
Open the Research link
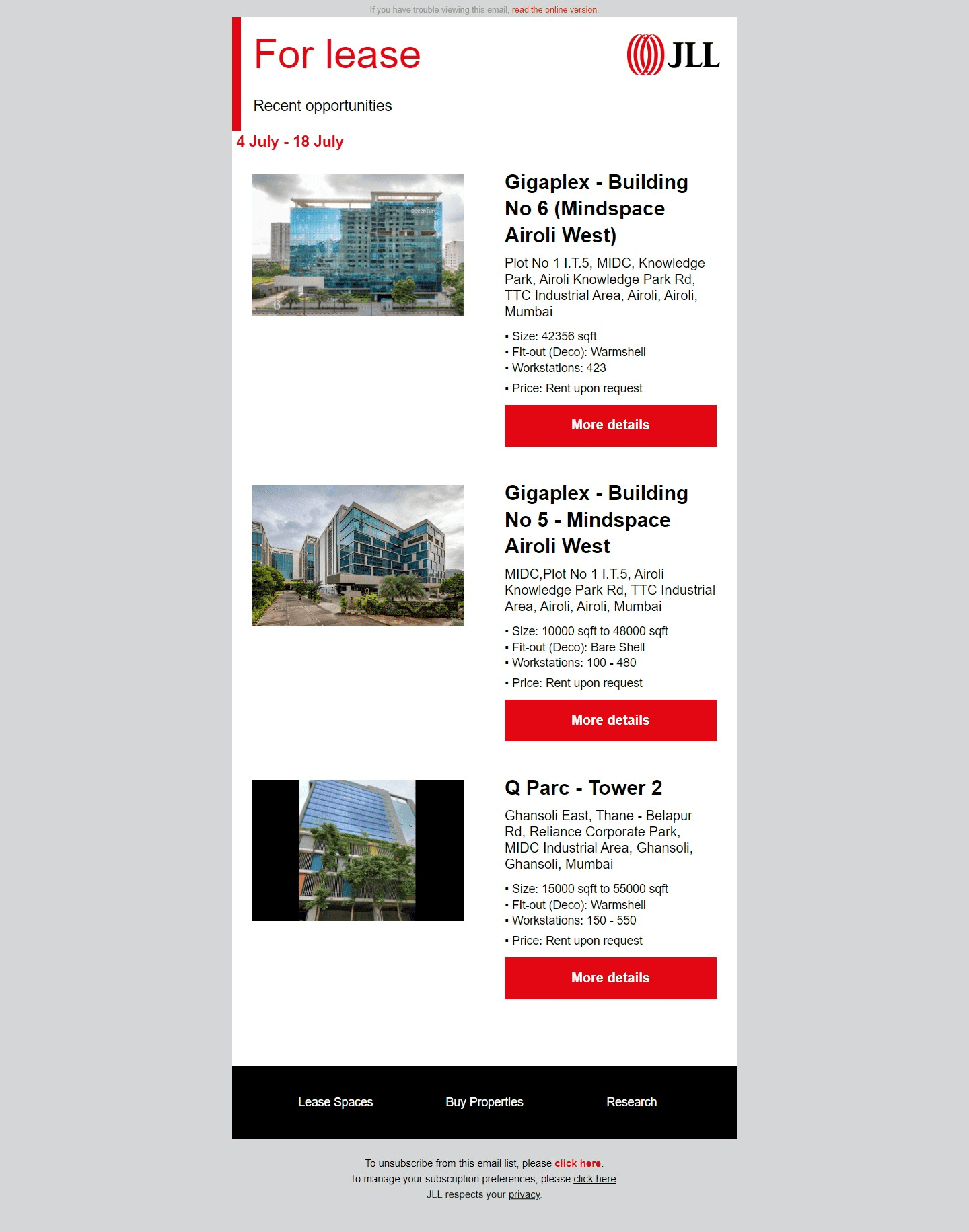(x=631, y=1102)
